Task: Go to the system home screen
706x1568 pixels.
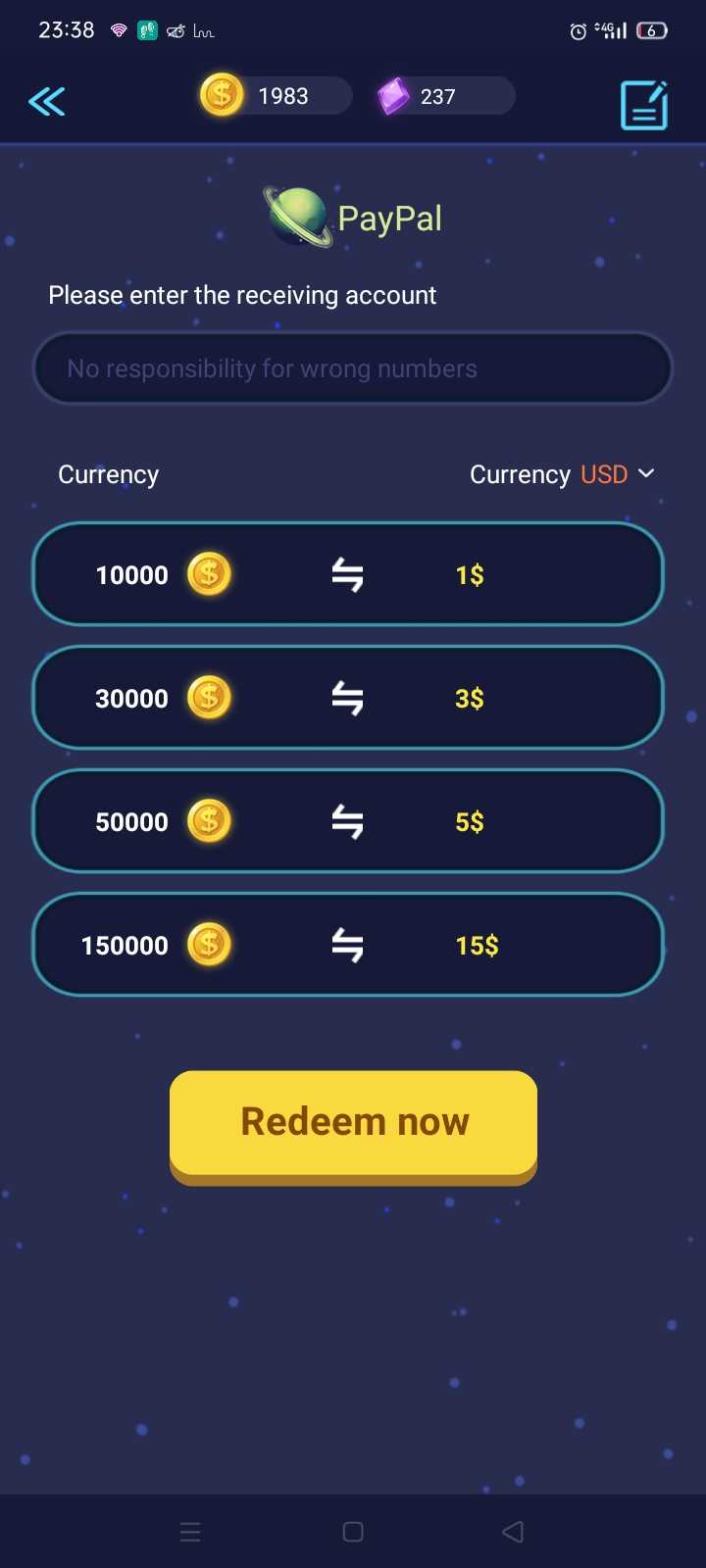Action: 353,1532
